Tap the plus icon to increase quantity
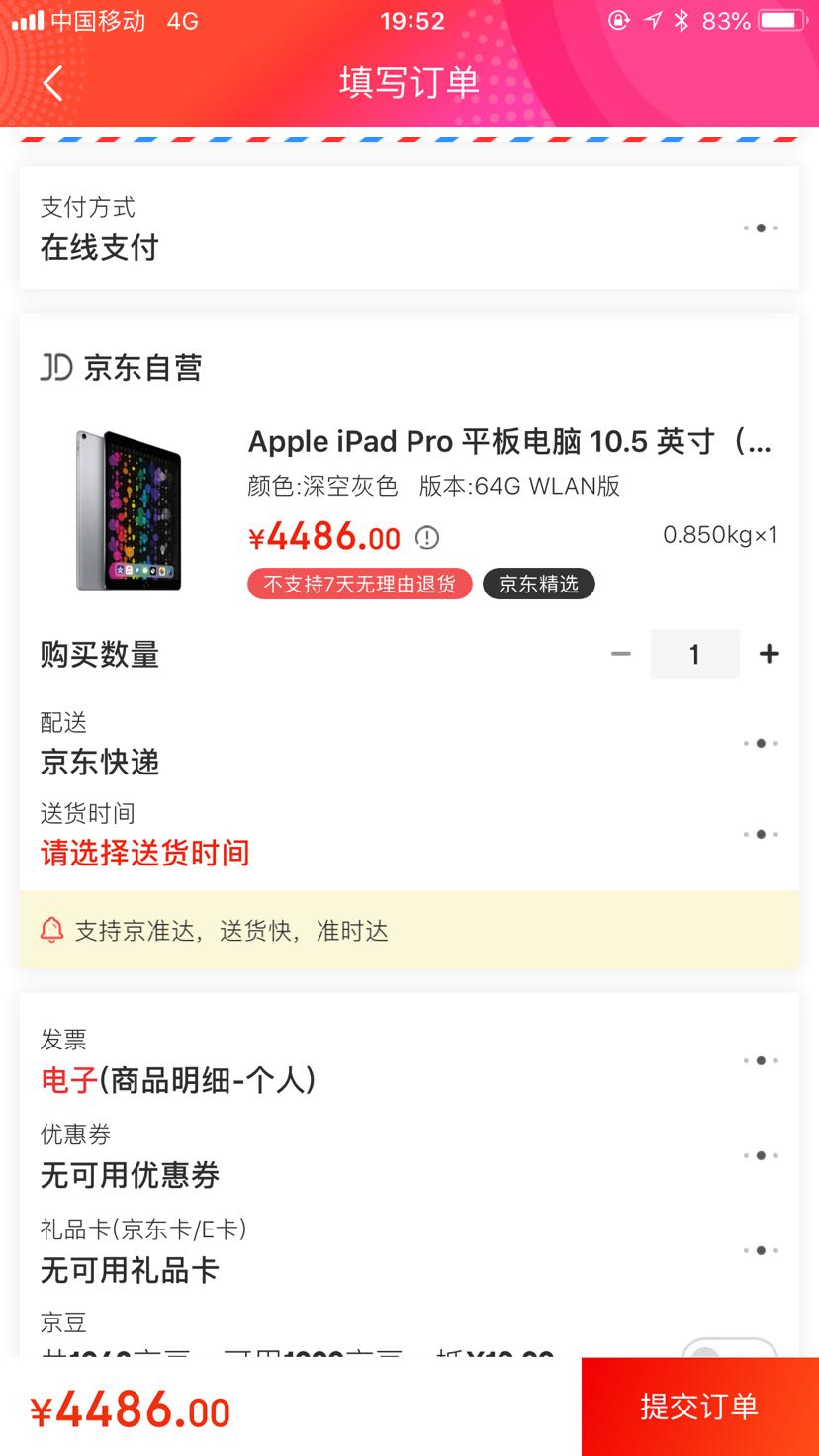819x1456 pixels. (x=769, y=653)
